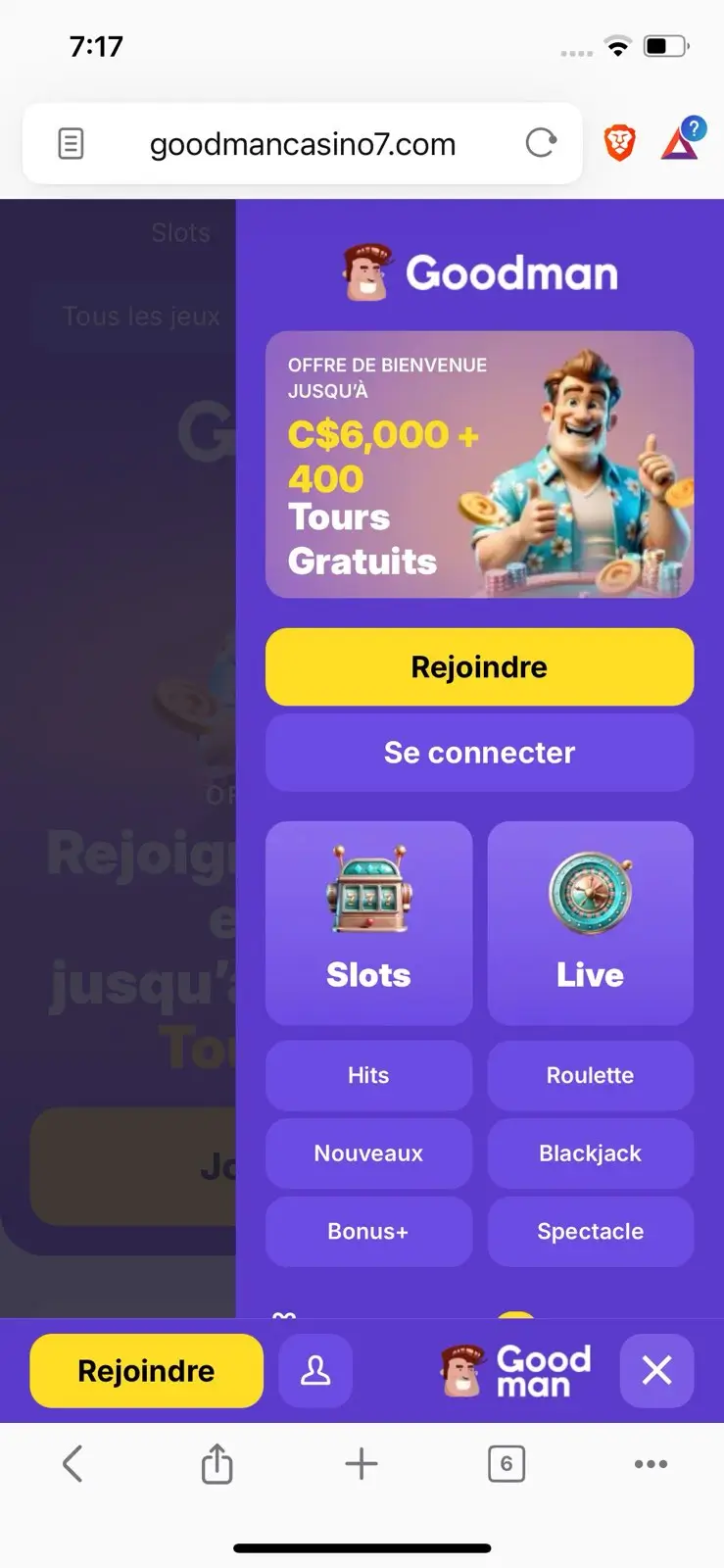The image size is (724, 1568).
Task: Tap Se connecter to log in
Action: [x=479, y=753]
